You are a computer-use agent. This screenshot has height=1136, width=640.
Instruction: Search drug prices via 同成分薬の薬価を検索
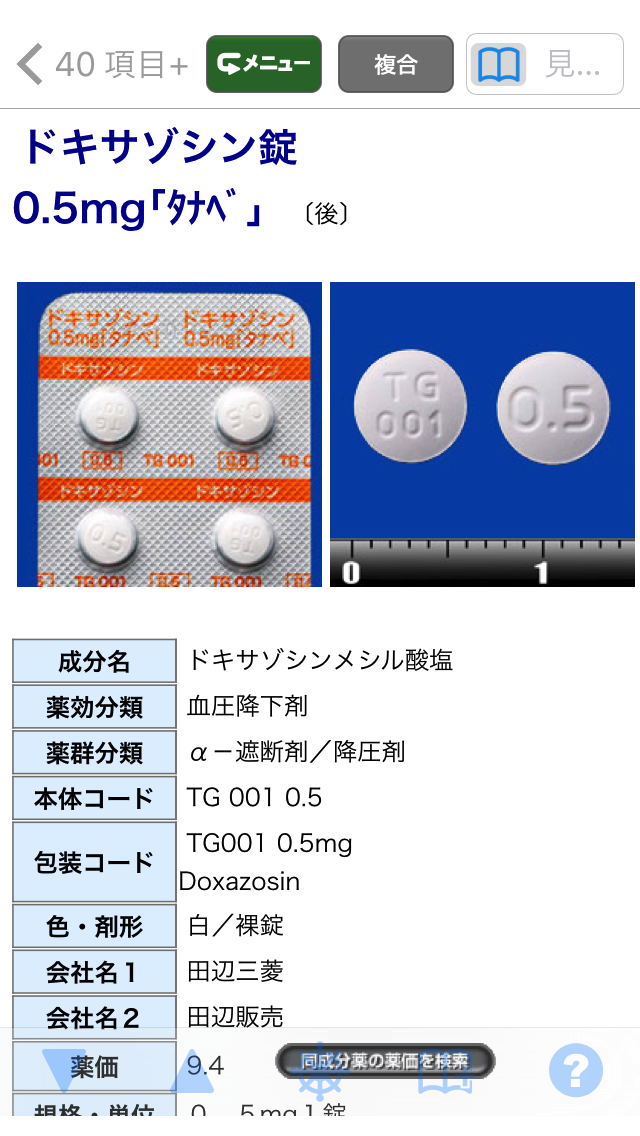click(x=385, y=1061)
